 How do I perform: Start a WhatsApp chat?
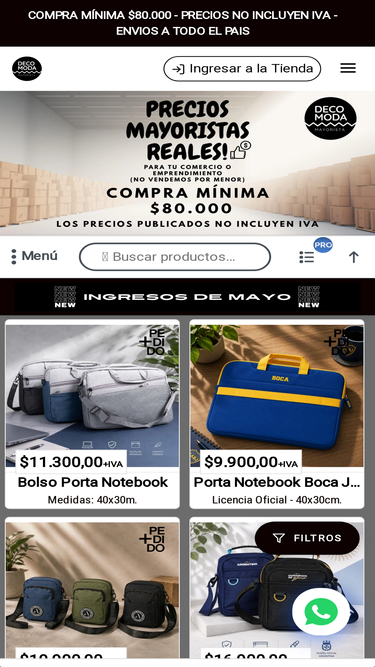coord(321,611)
